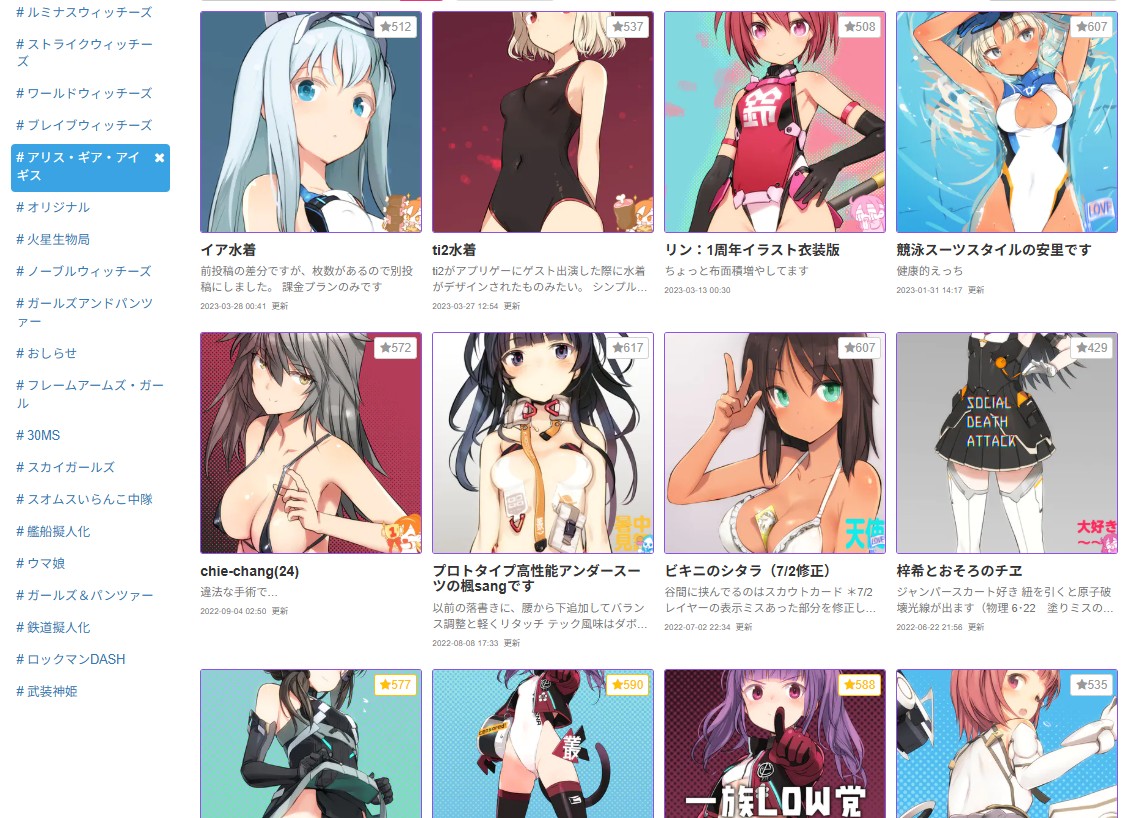
Task: Filter by the #ロックマンDASH tag
Action: (x=70, y=659)
